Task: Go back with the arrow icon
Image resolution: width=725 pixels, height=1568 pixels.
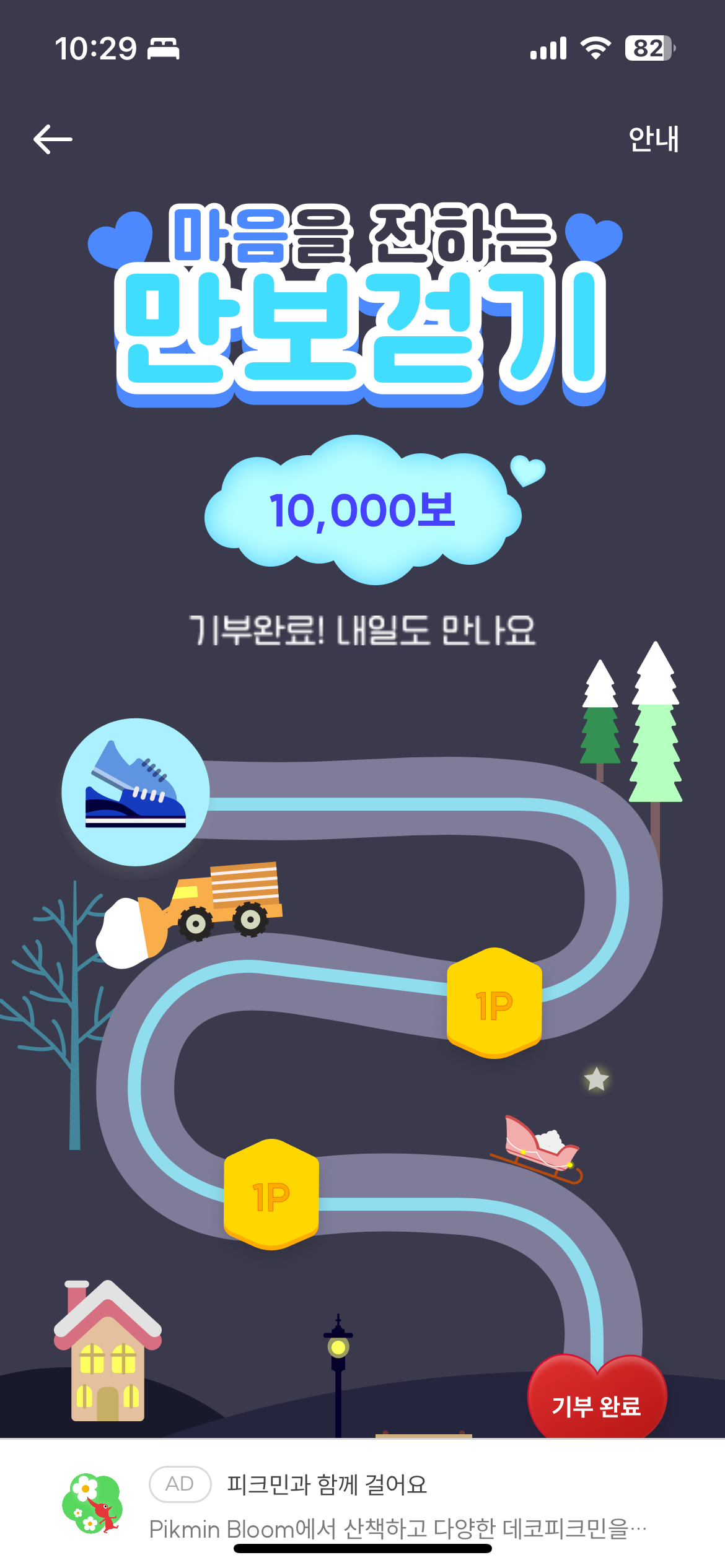Action: coord(53,139)
